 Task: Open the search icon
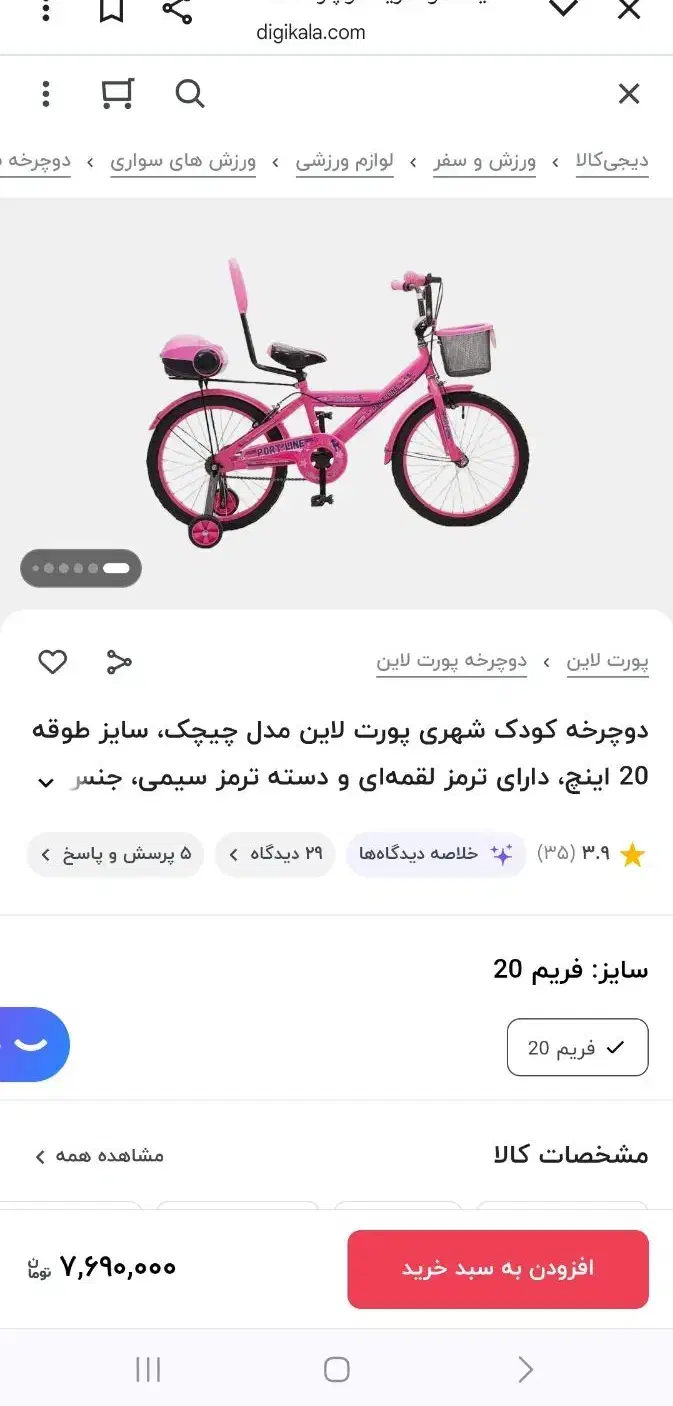(189, 94)
